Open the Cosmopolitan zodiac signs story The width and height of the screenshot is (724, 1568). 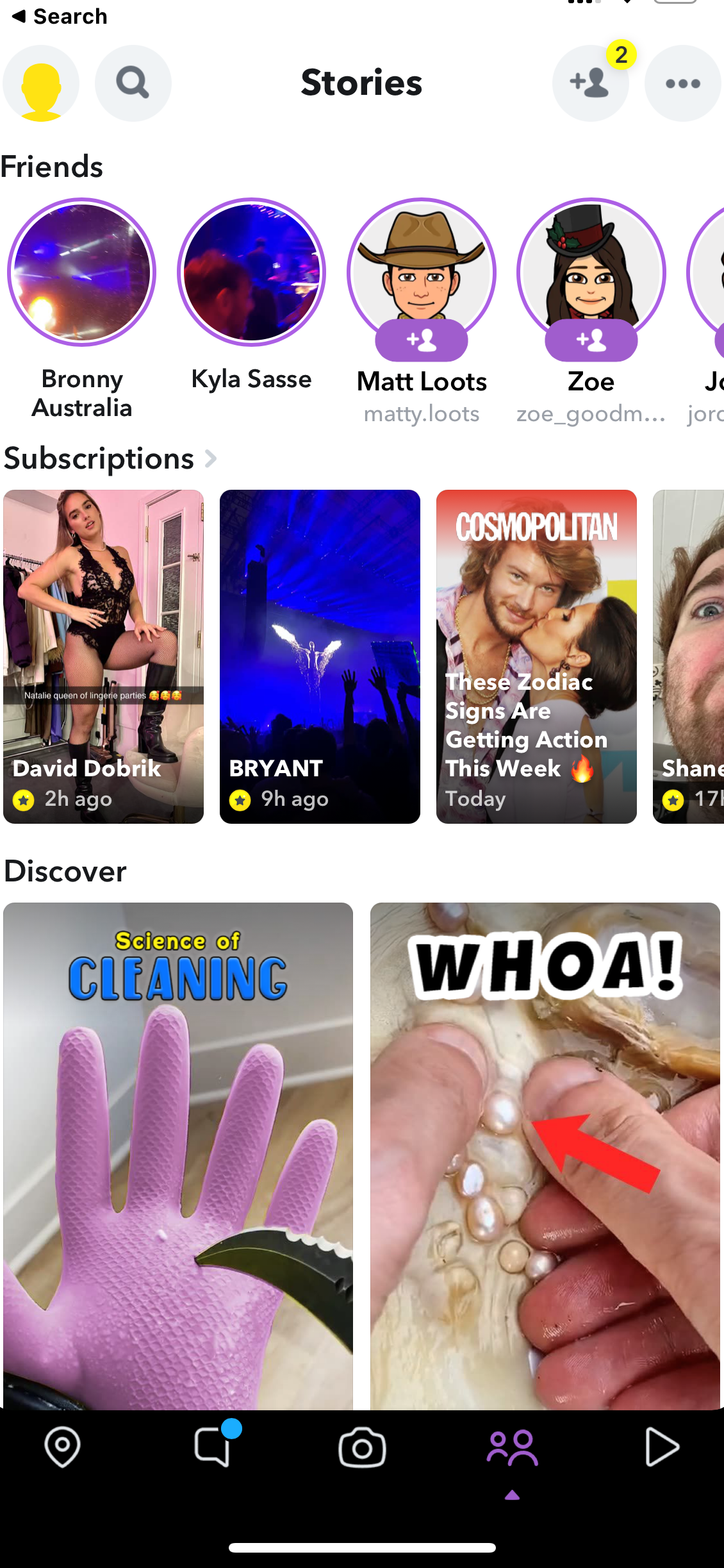click(536, 656)
